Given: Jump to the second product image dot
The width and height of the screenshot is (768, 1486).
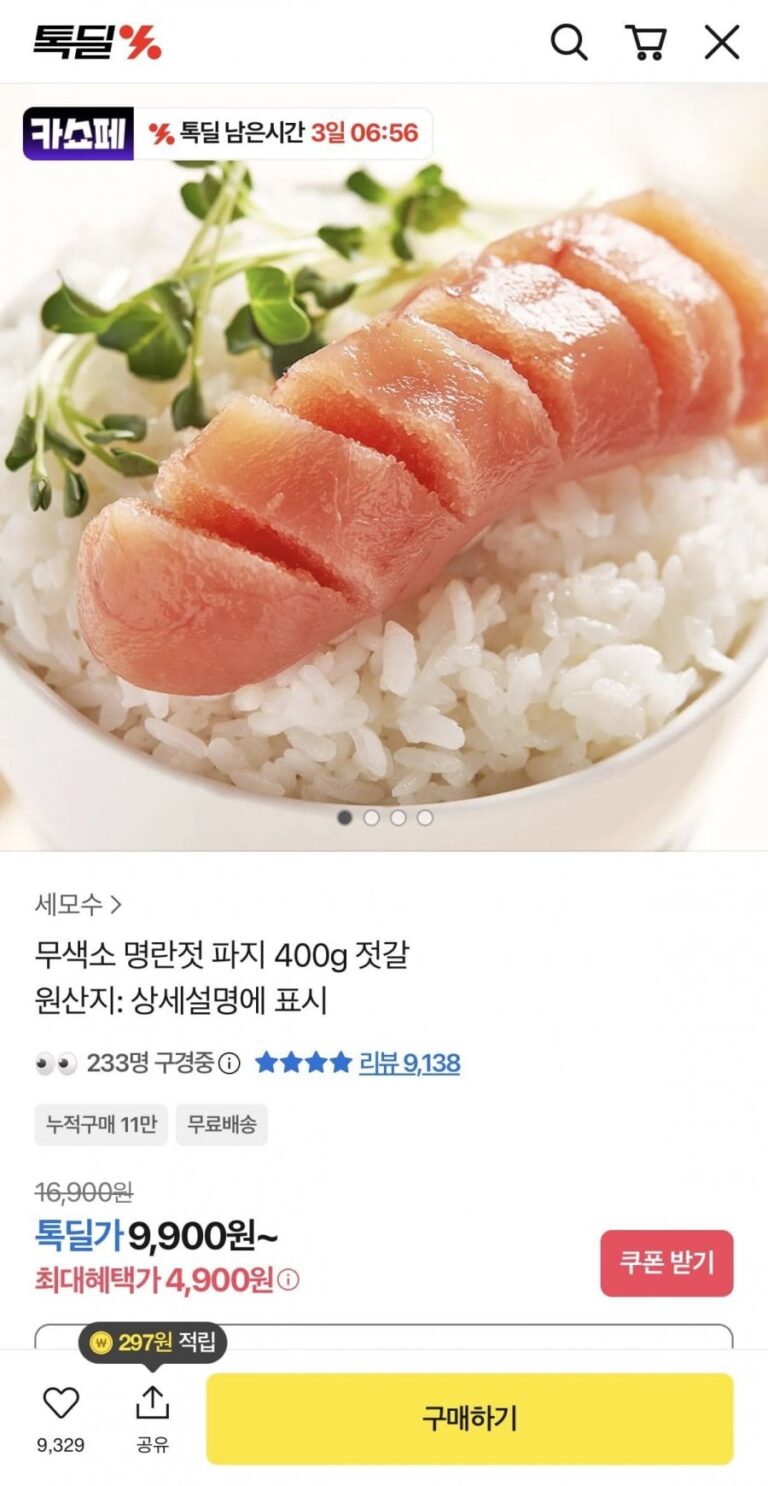Looking at the screenshot, I should pos(372,818).
